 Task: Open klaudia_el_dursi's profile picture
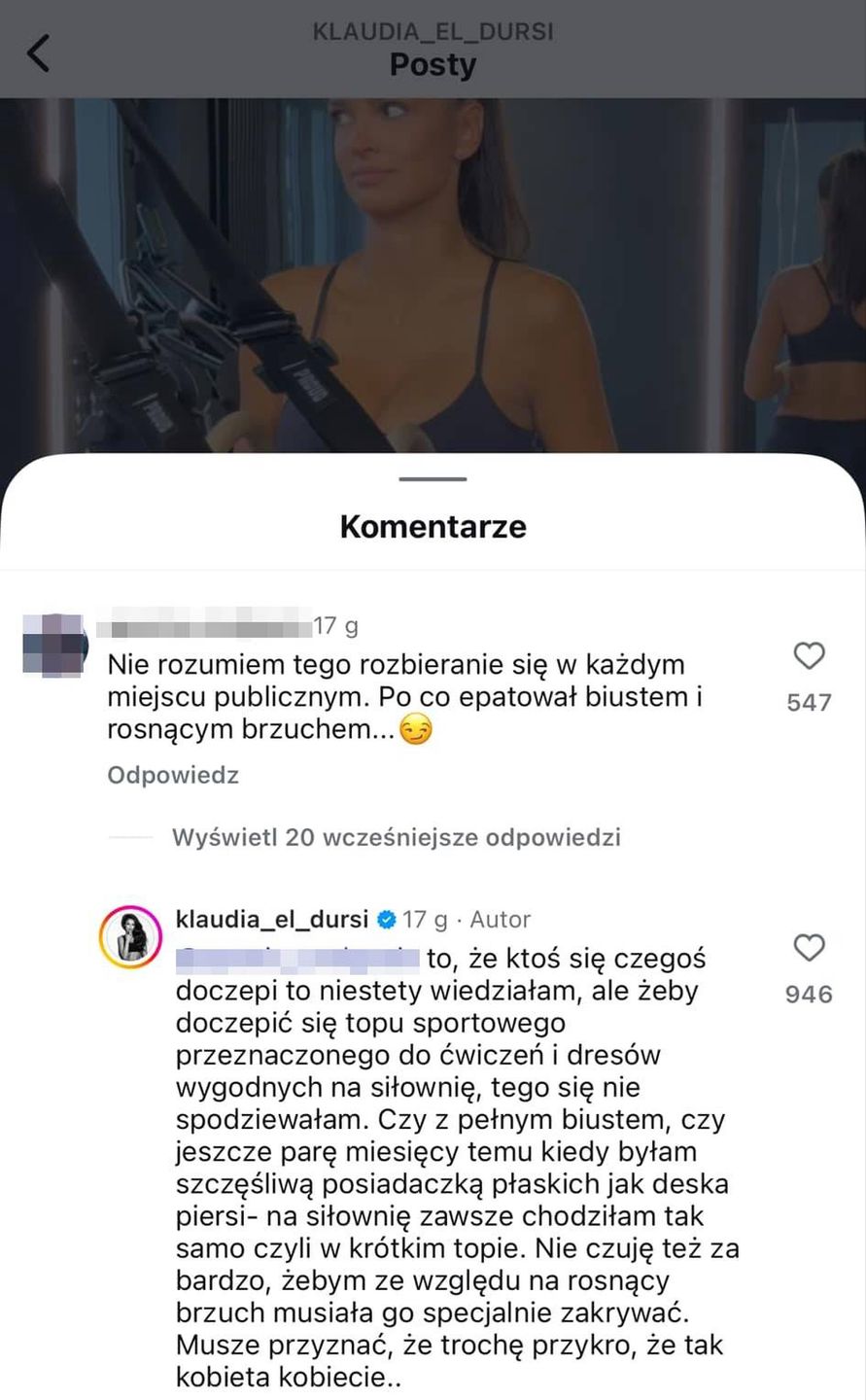coord(129,936)
